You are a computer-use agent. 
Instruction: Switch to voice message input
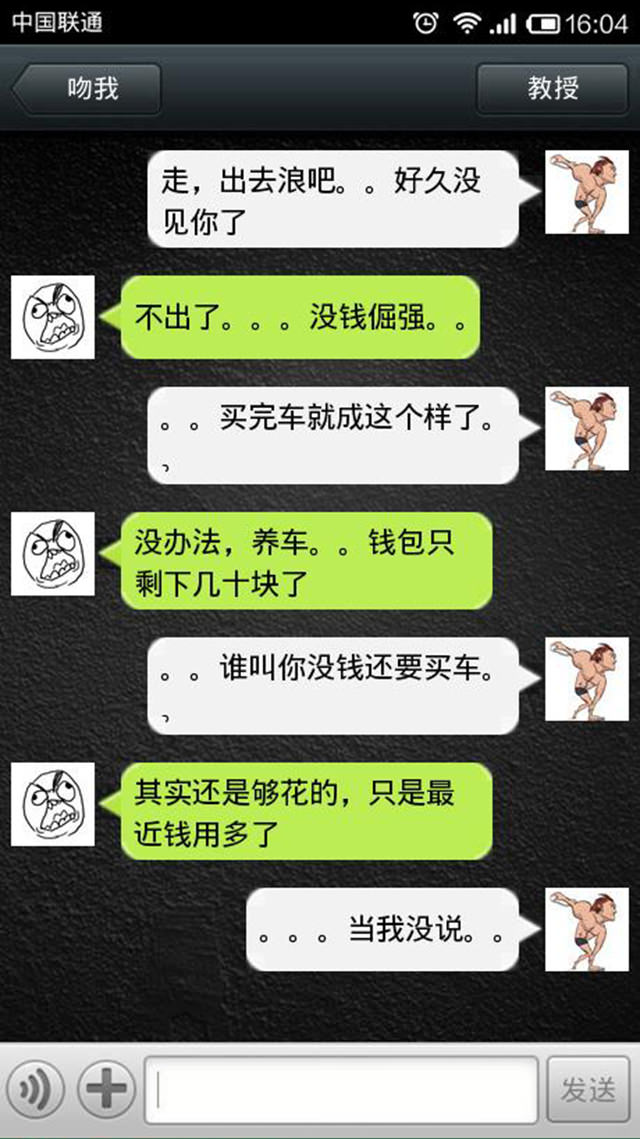[x=35, y=1089]
